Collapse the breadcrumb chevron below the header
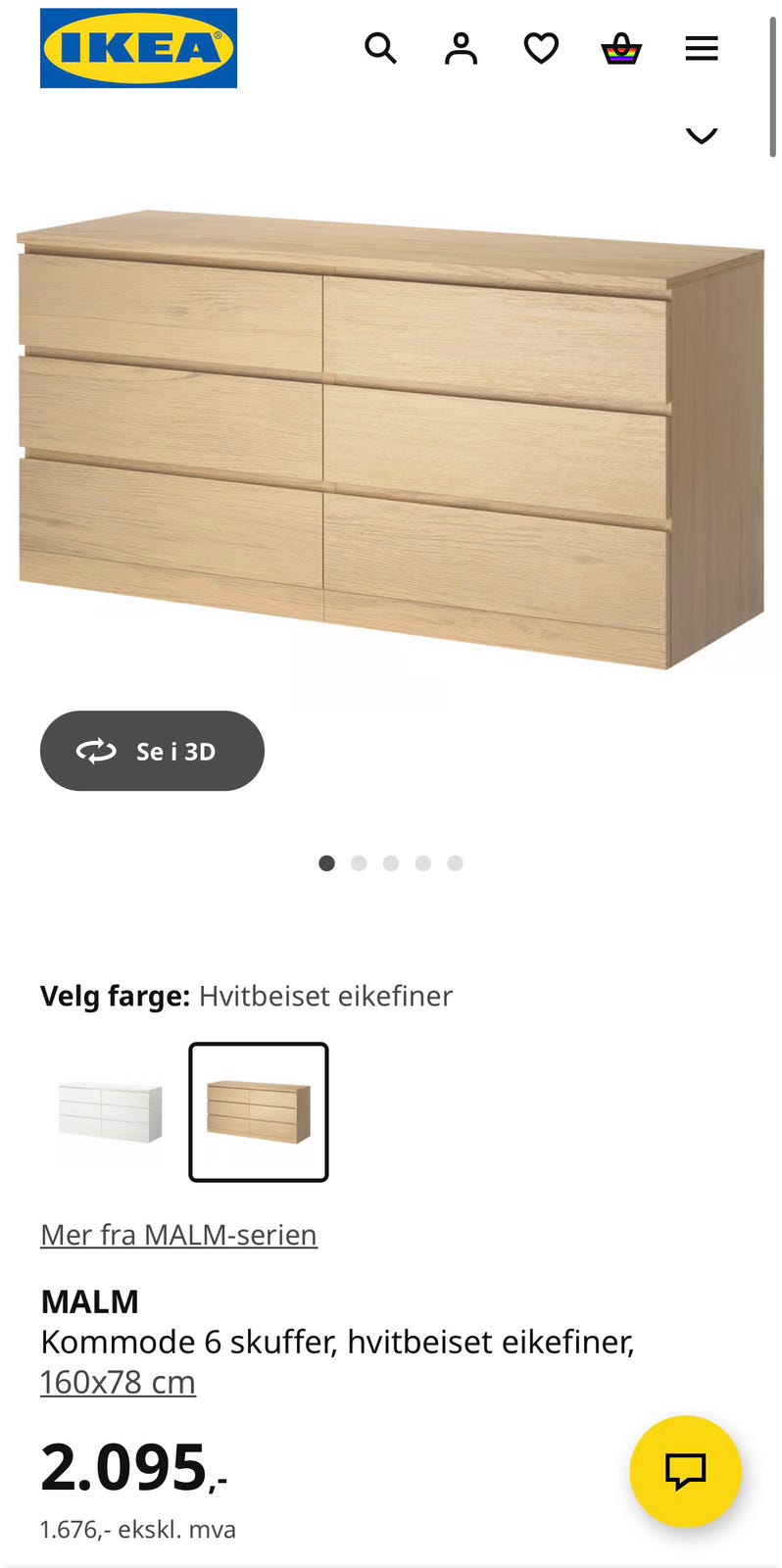782x1568 pixels. [702, 136]
